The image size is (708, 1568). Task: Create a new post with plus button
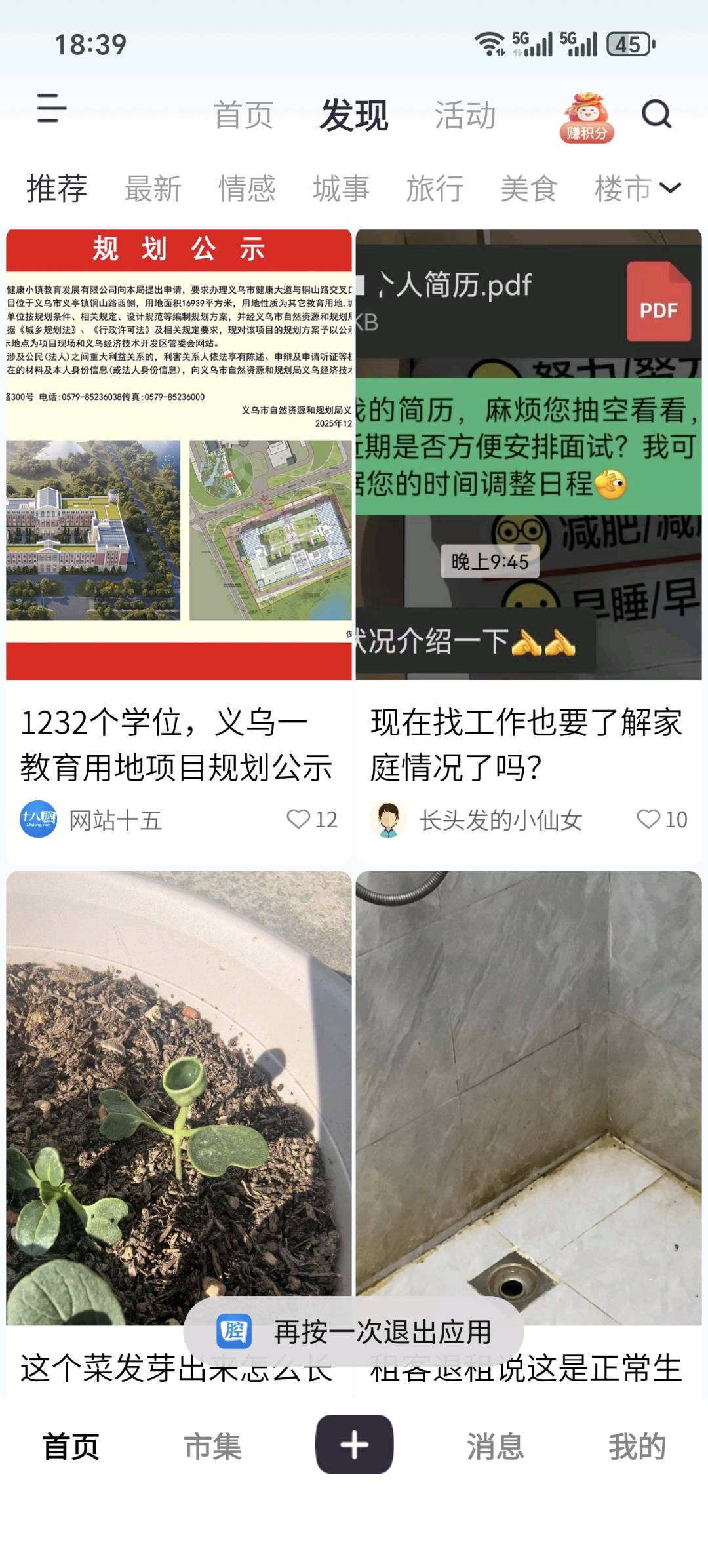pyautogui.click(x=354, y=1445)
